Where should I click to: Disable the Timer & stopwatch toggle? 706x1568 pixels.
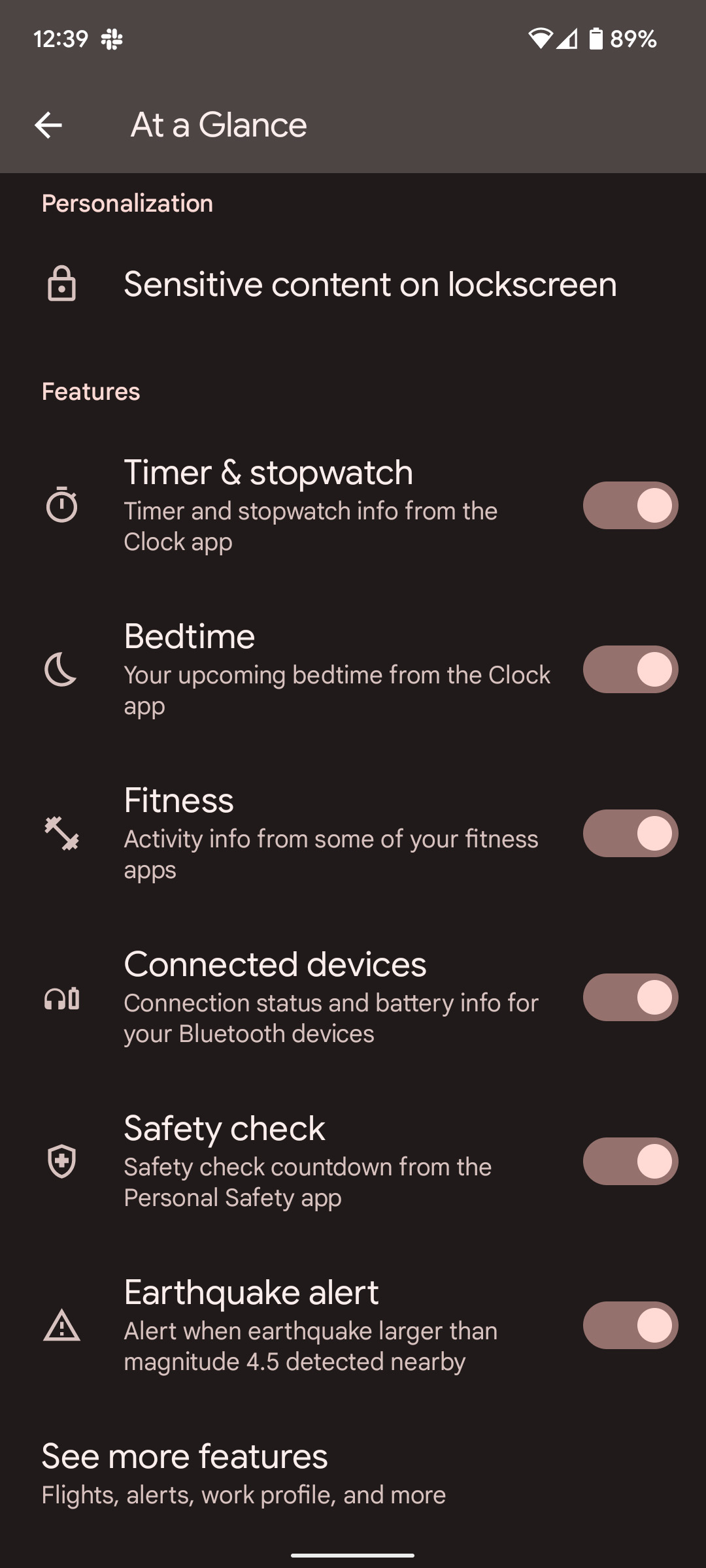coord(629,506)
